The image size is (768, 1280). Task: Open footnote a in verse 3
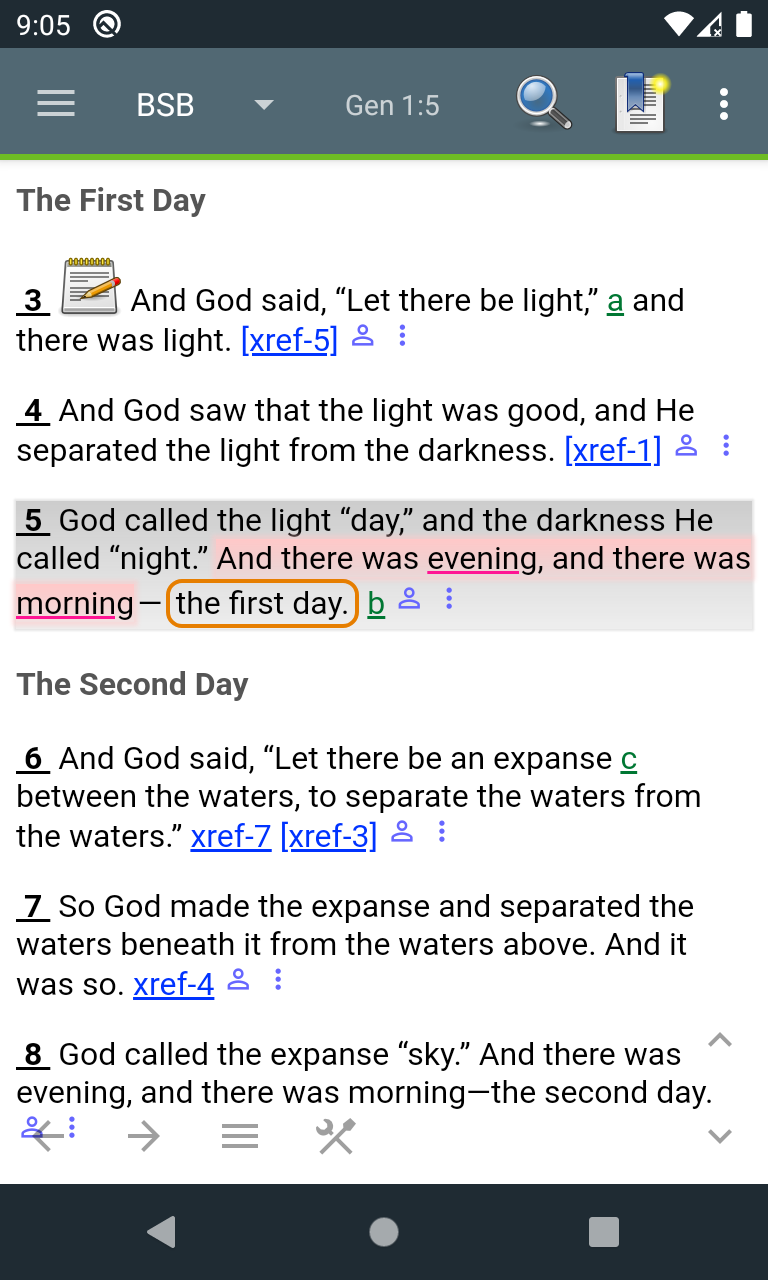click(616, 301)
